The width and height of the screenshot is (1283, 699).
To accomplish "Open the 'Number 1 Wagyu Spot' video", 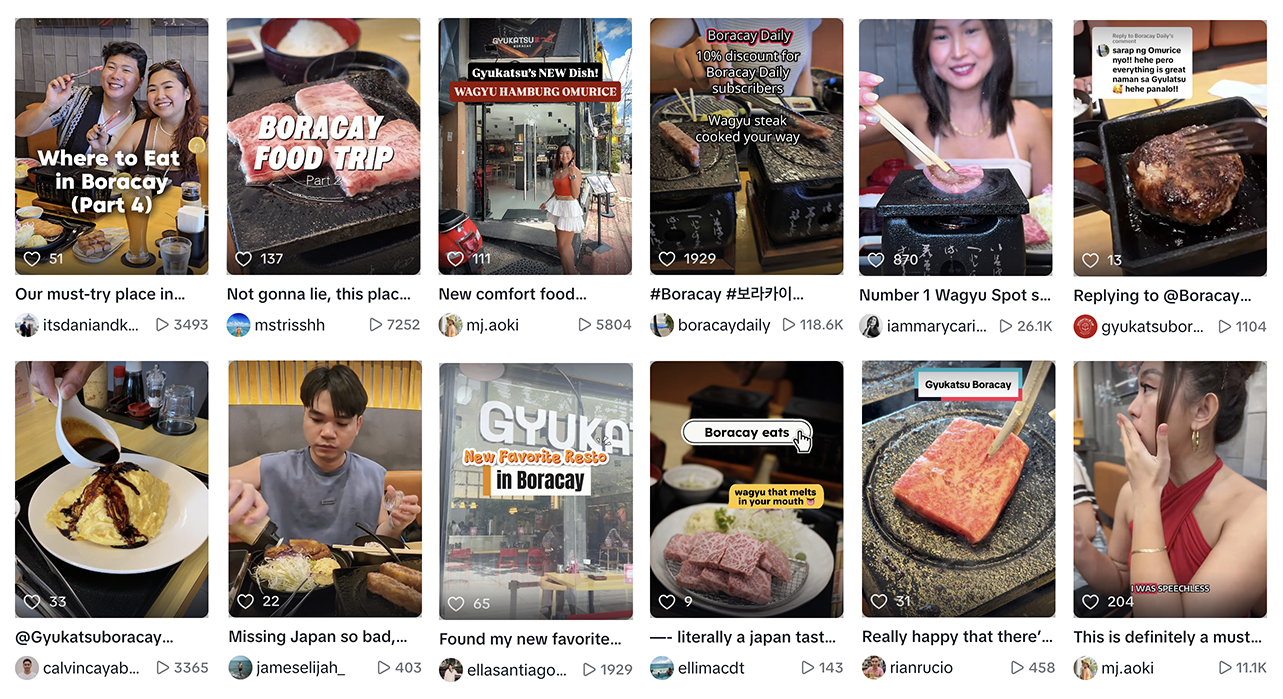I will 955,146.
